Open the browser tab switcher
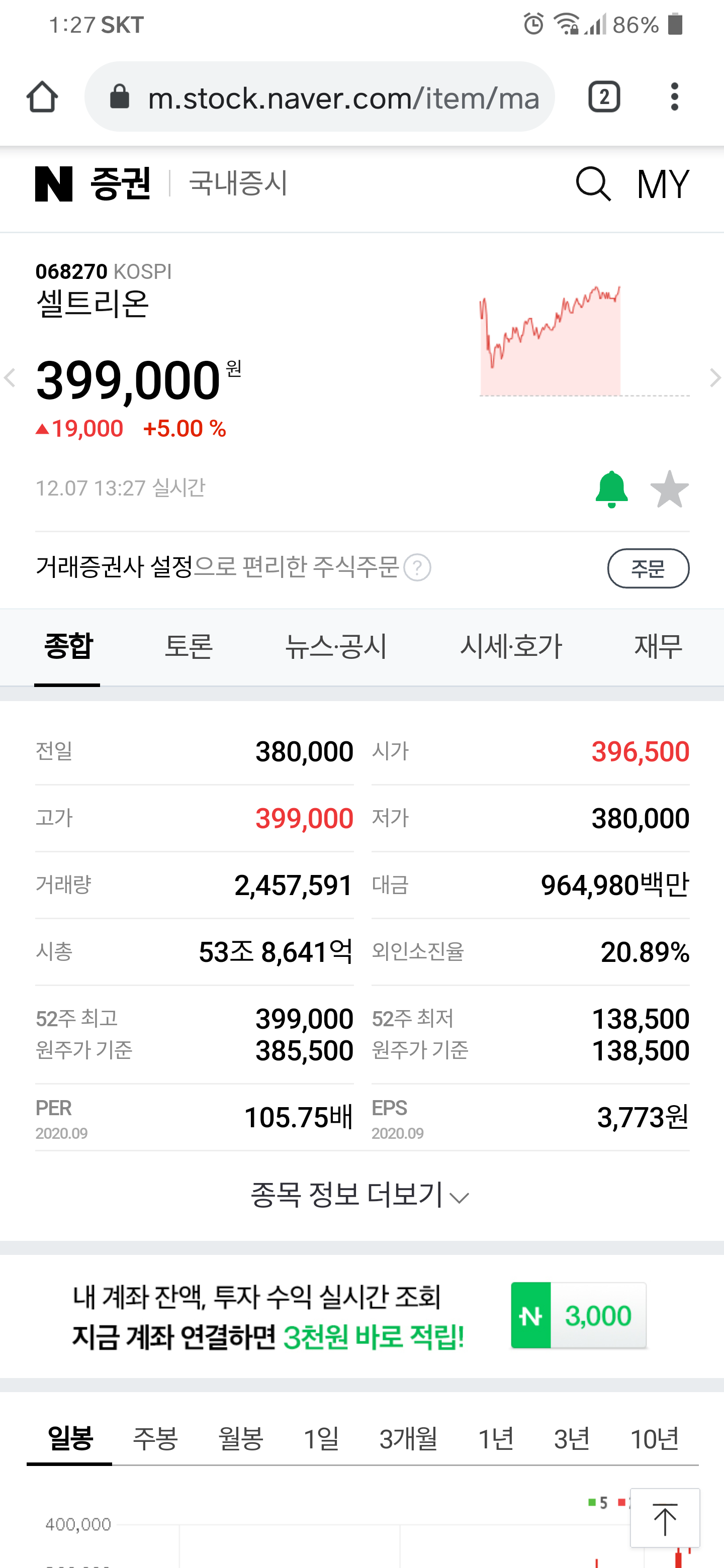 click(604, 97)
